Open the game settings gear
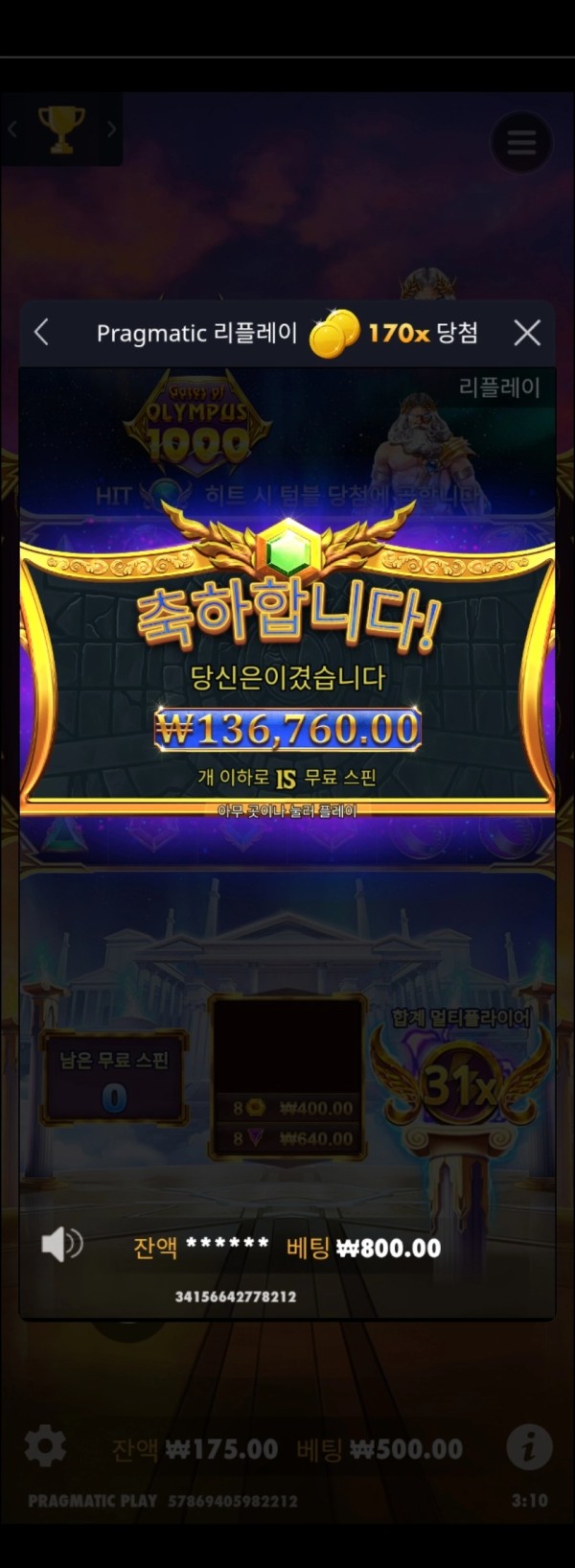 click(45, 1446)
